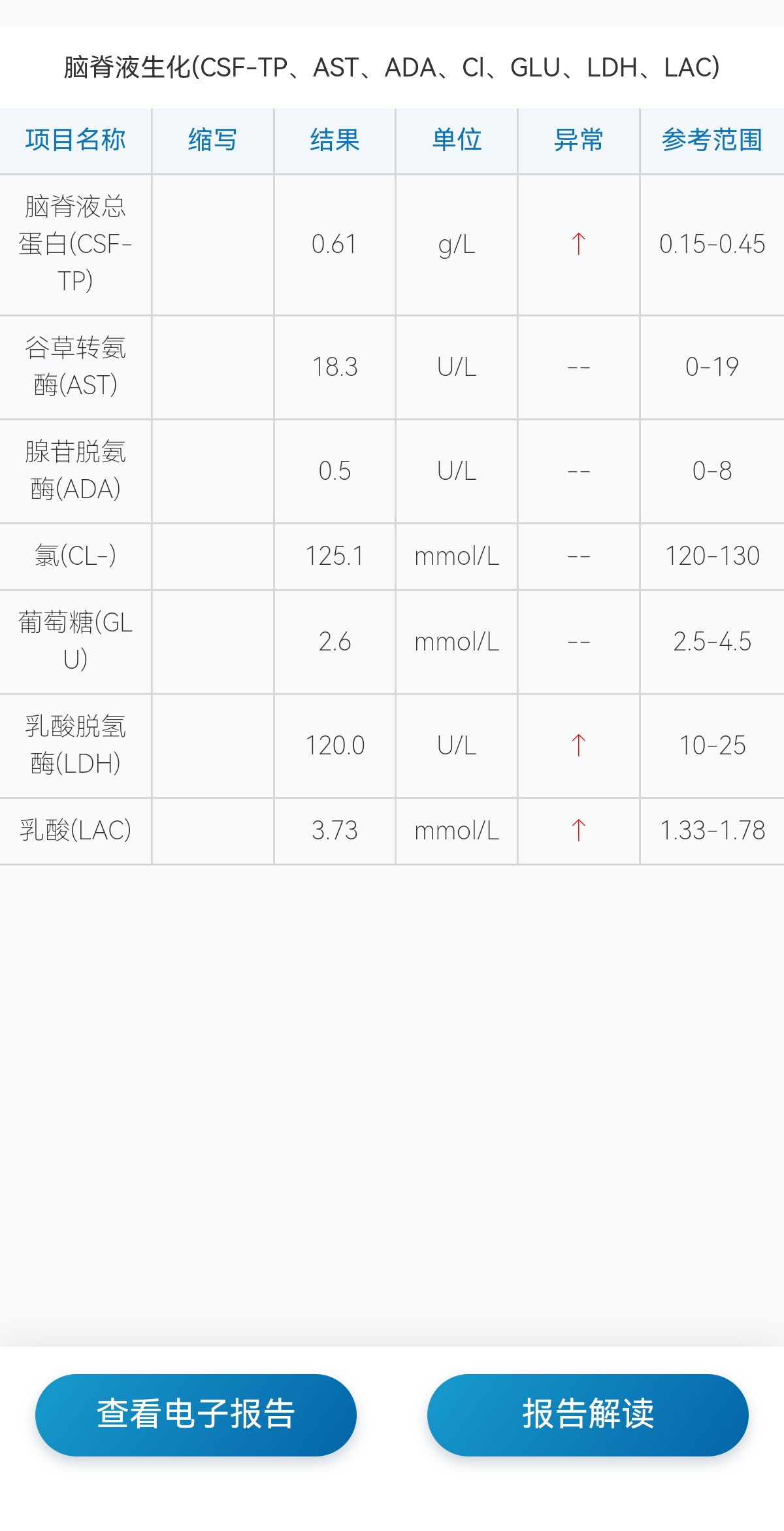Tap the 报告解读 button
Screen dimensions: 784x1531
pos(588,1415)
